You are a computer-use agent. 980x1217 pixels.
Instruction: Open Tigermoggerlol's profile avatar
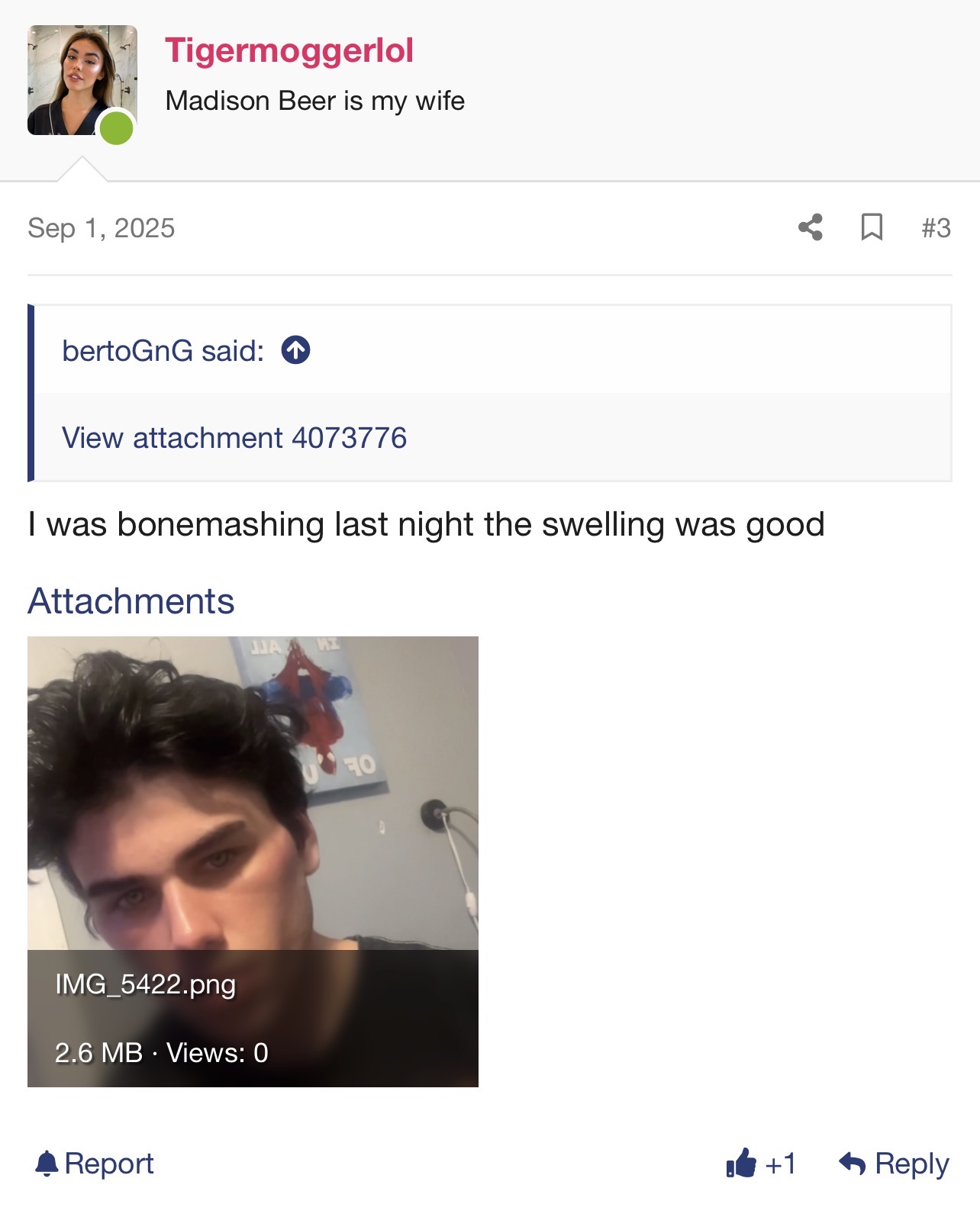click(82, 81)
